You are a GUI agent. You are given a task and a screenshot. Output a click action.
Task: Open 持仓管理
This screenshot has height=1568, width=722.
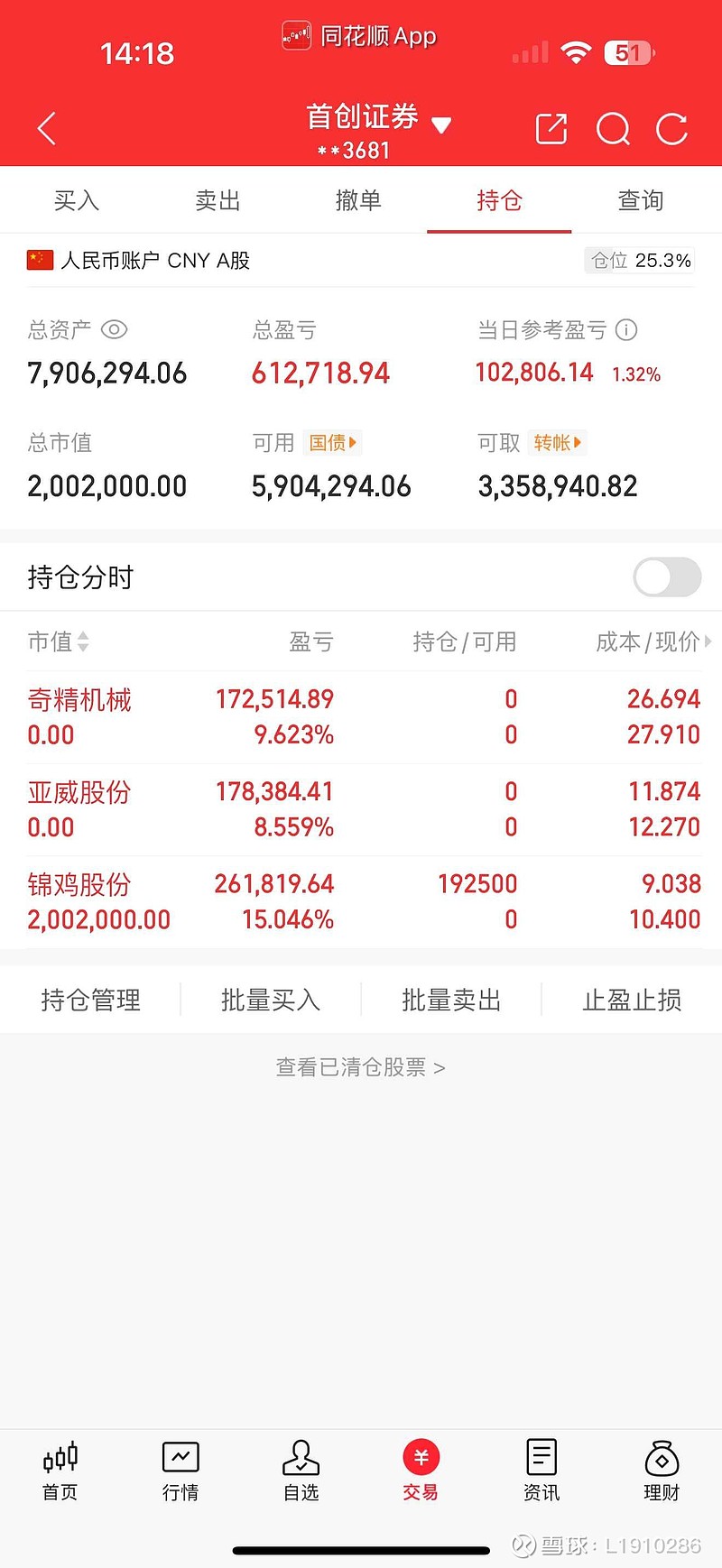point(90,1000)
